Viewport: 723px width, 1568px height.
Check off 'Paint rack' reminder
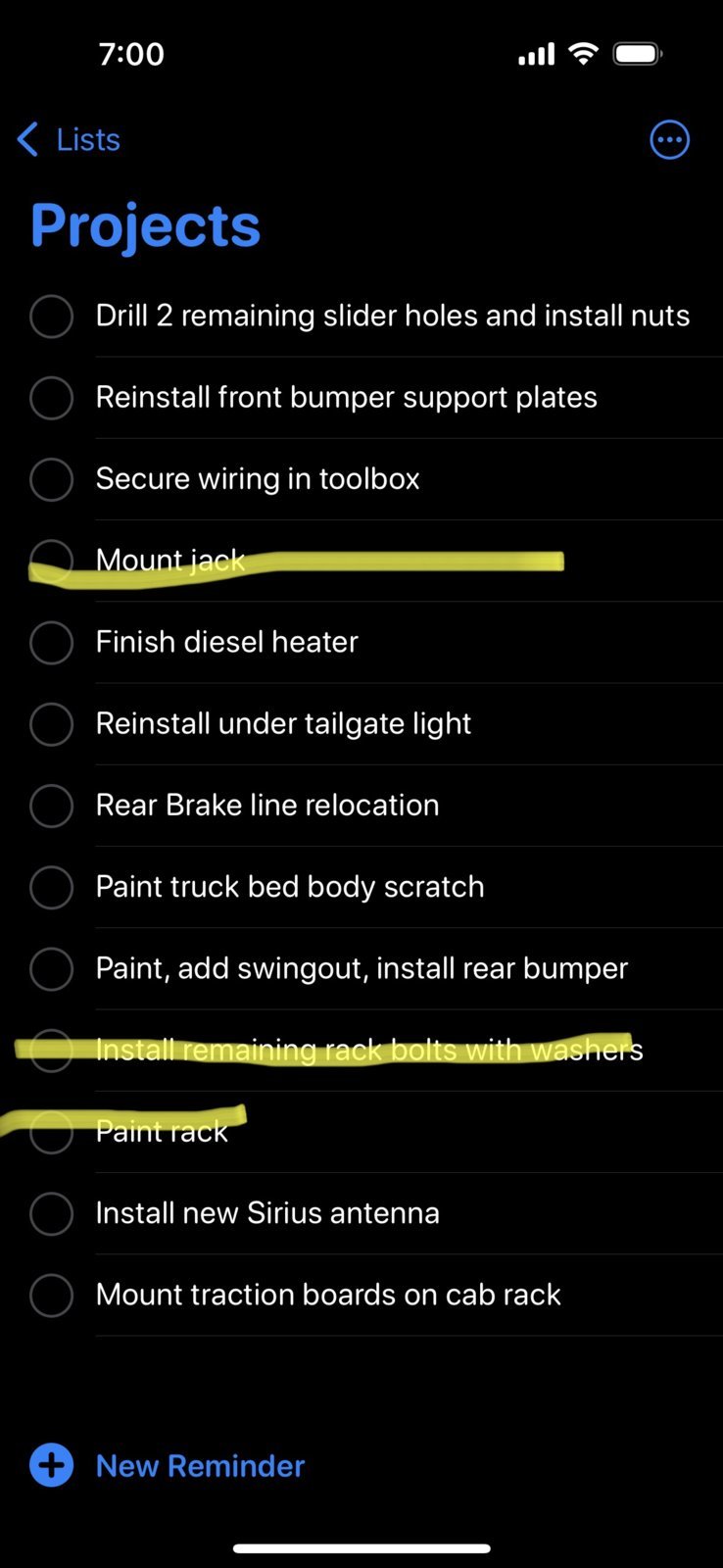click(51, 1132)
